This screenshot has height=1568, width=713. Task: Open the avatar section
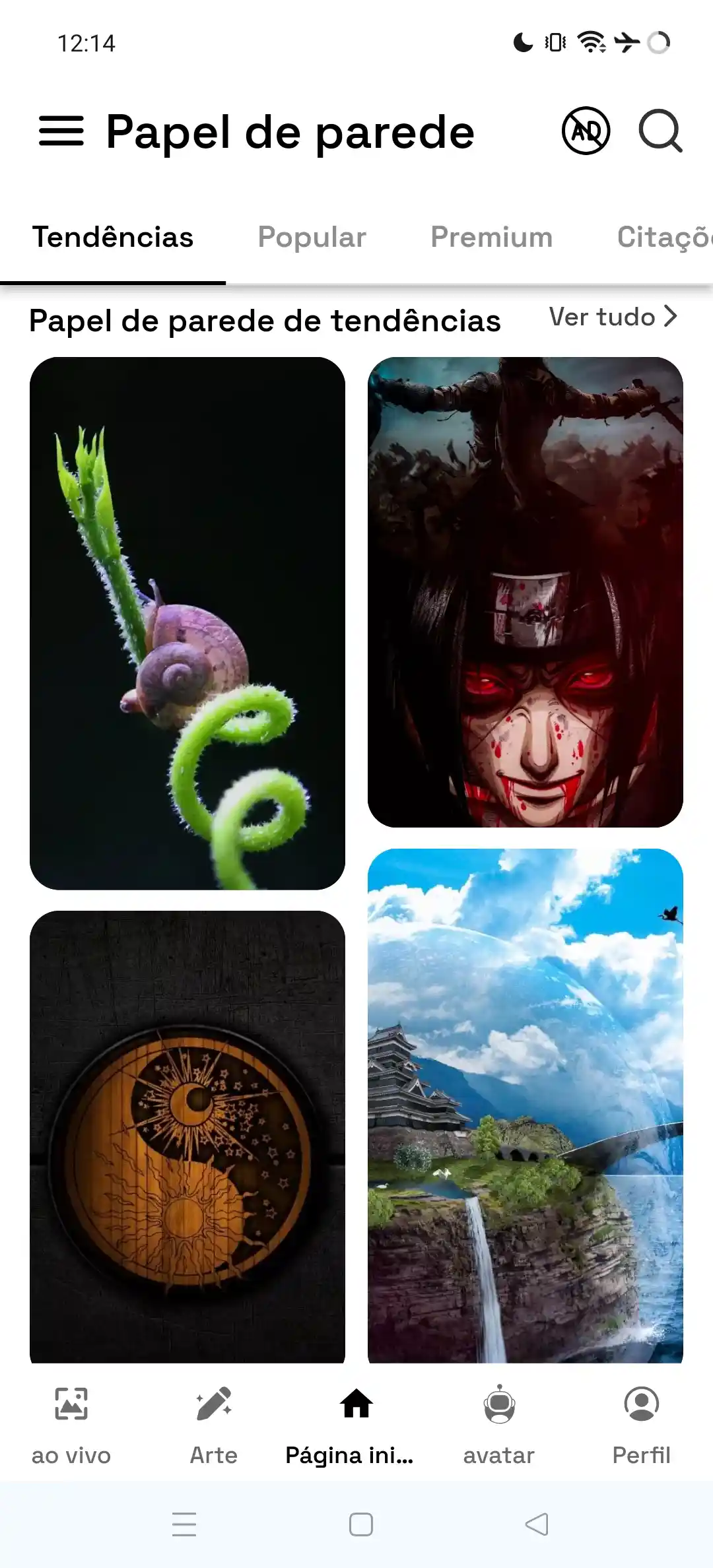coord(499,1425)
